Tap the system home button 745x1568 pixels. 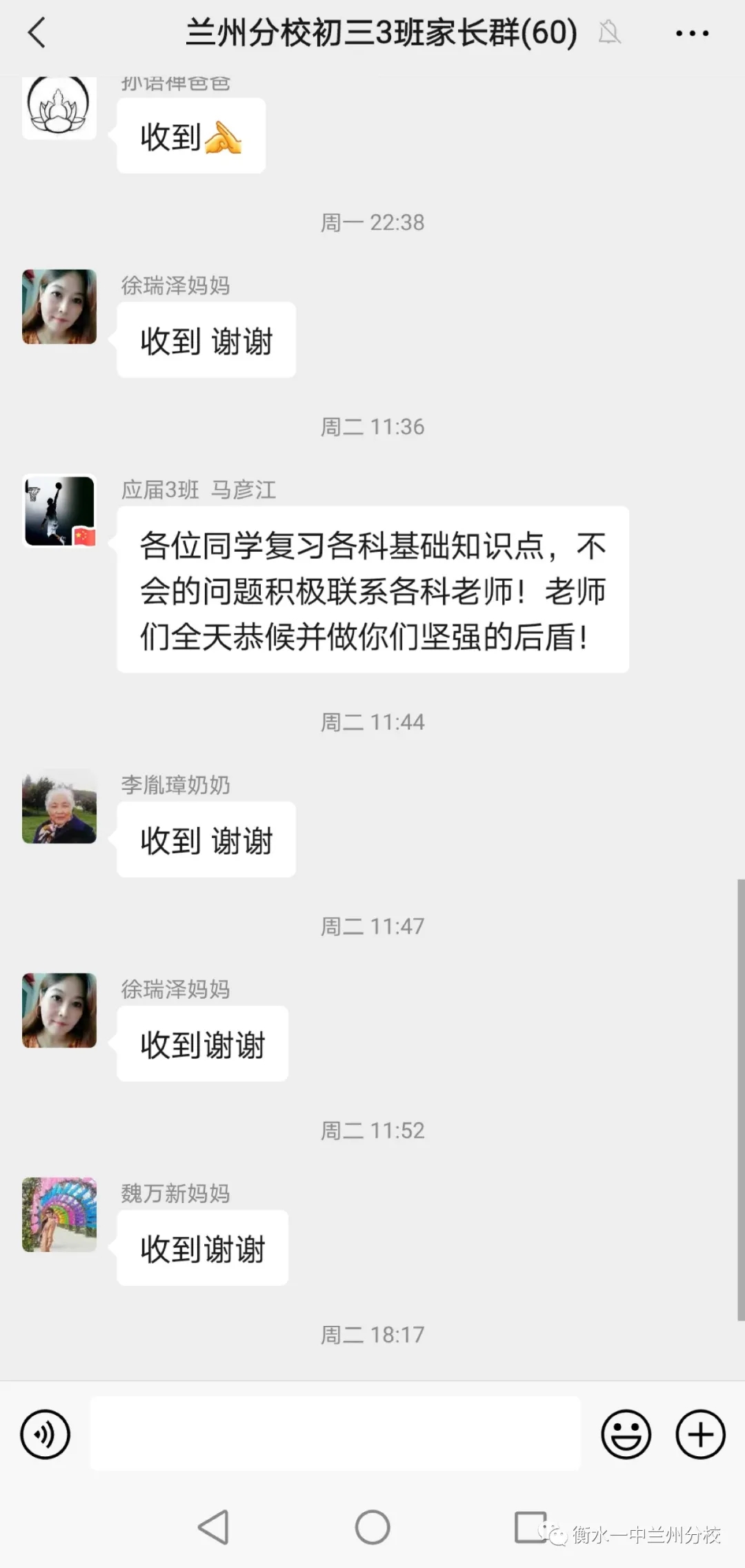[372, 1527]
